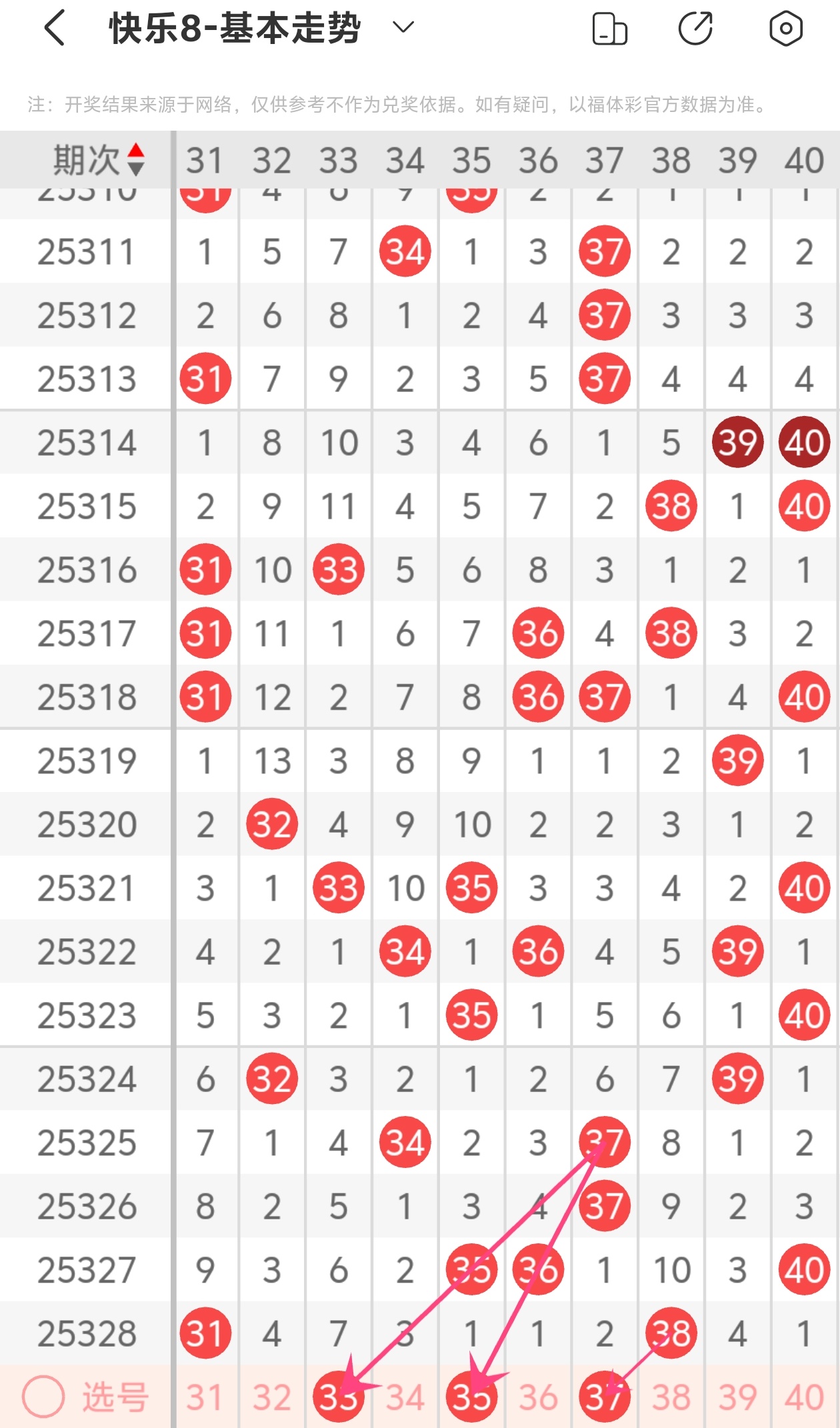Pick number 40 in the 选号 row
The image size is (840, 1428).
(804, 1397)
